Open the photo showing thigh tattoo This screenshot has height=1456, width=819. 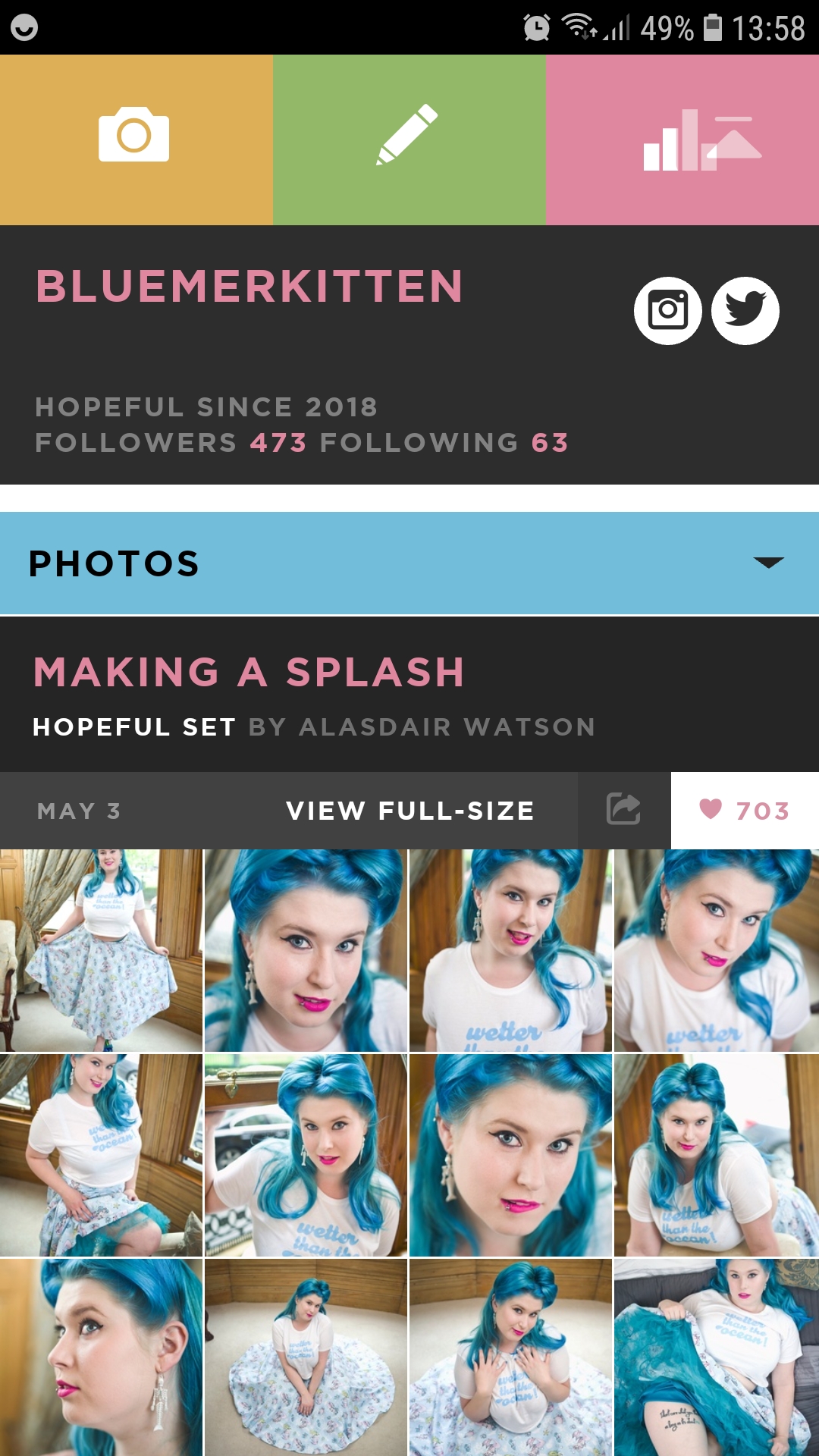coord(716,1357)
